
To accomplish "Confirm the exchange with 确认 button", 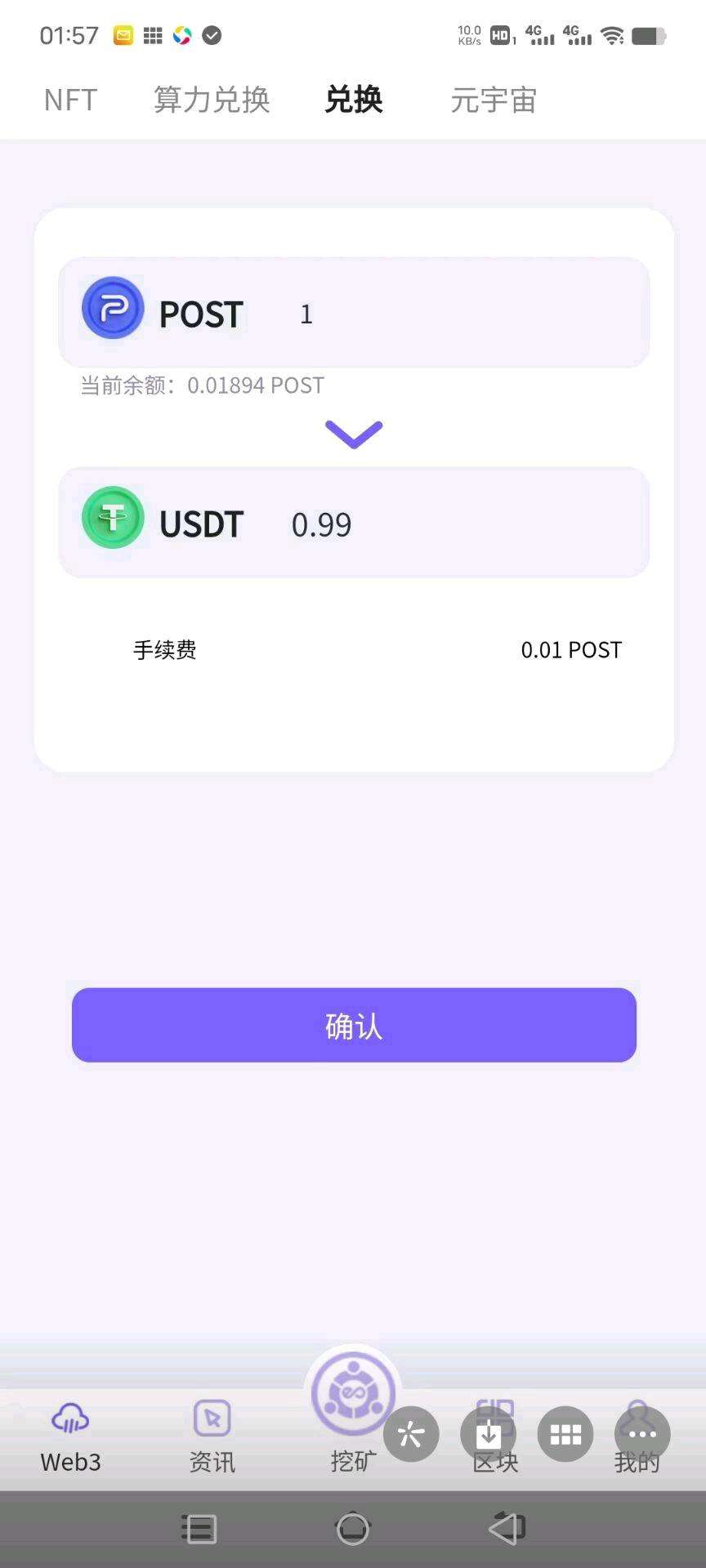I will pyautogui.click(x=354, y=1025).
